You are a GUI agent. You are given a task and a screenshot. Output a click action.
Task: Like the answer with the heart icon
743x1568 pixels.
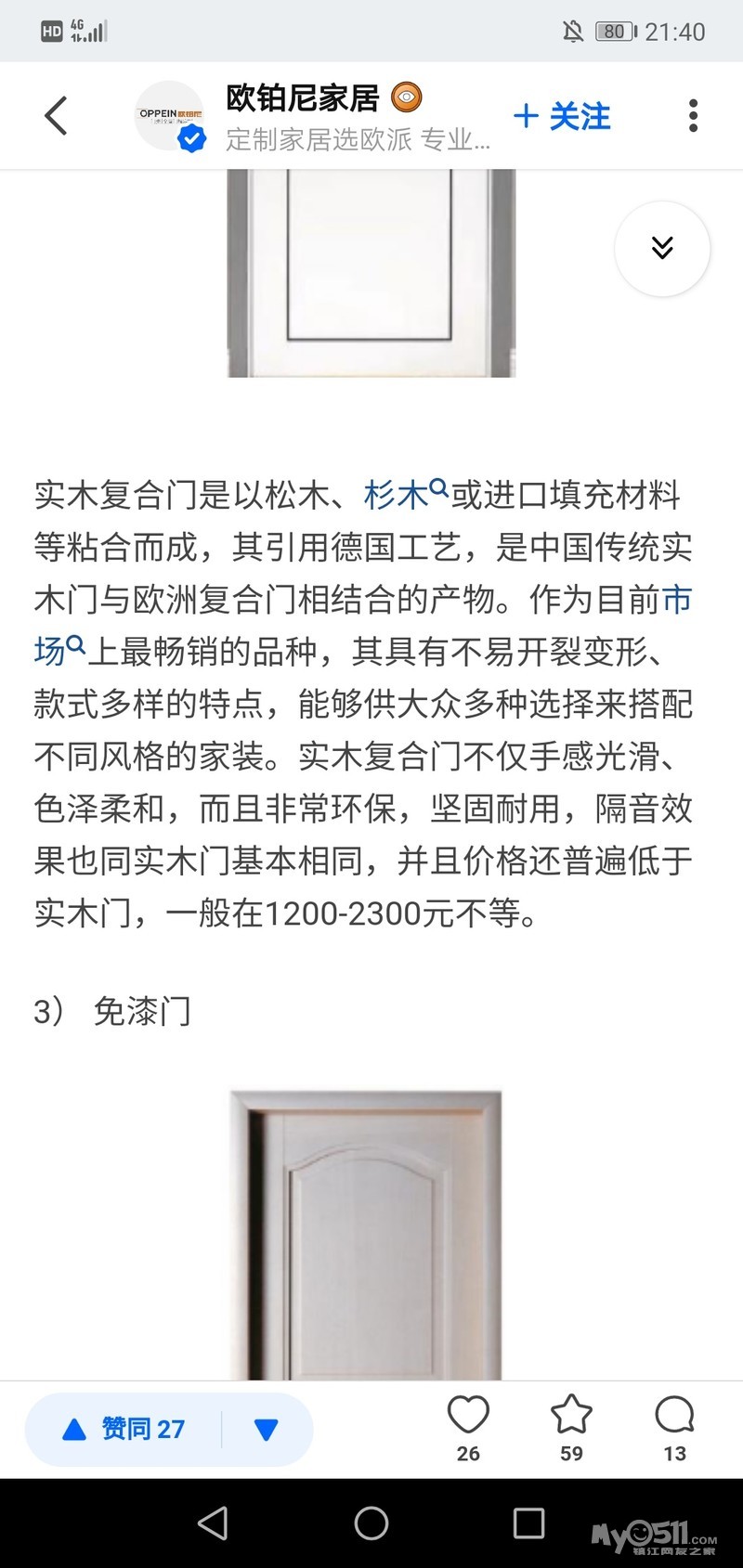pos(468,1428)
